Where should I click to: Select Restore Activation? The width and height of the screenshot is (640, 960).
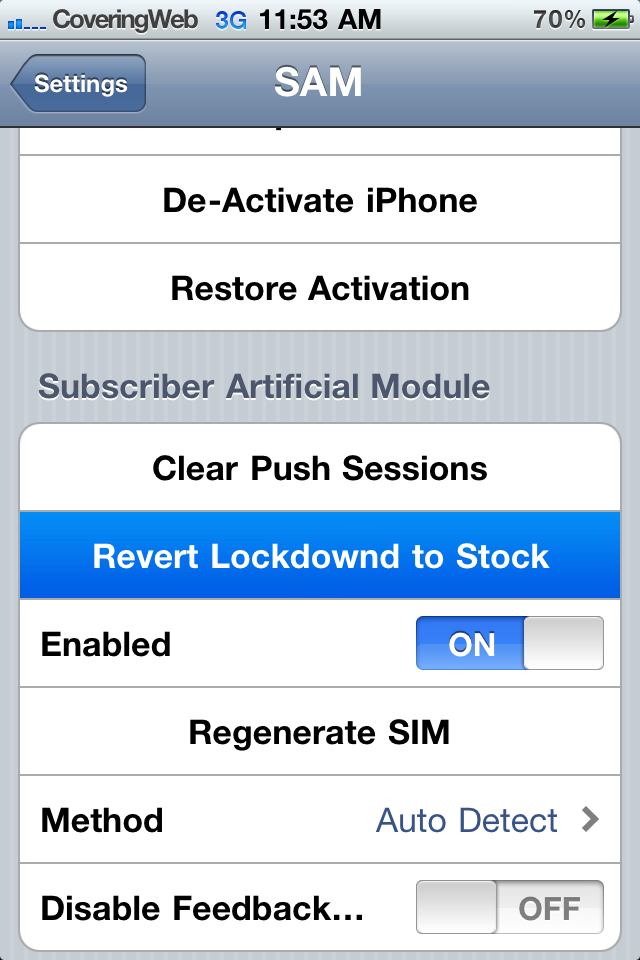click(320, 288)
